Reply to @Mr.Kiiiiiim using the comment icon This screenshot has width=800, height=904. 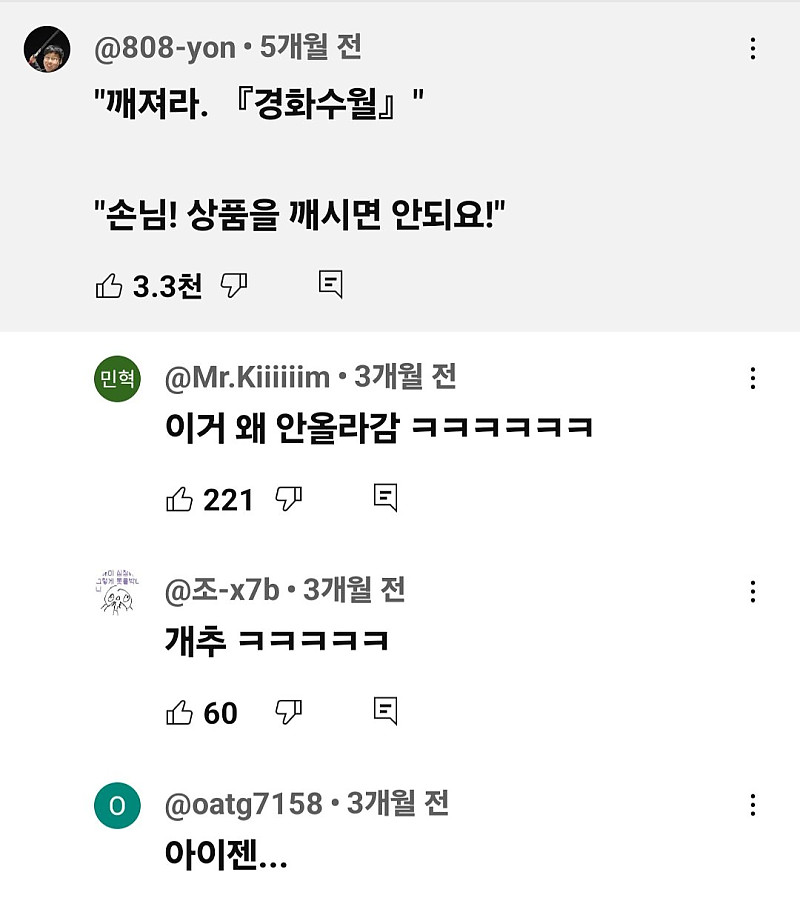(384, 498)
